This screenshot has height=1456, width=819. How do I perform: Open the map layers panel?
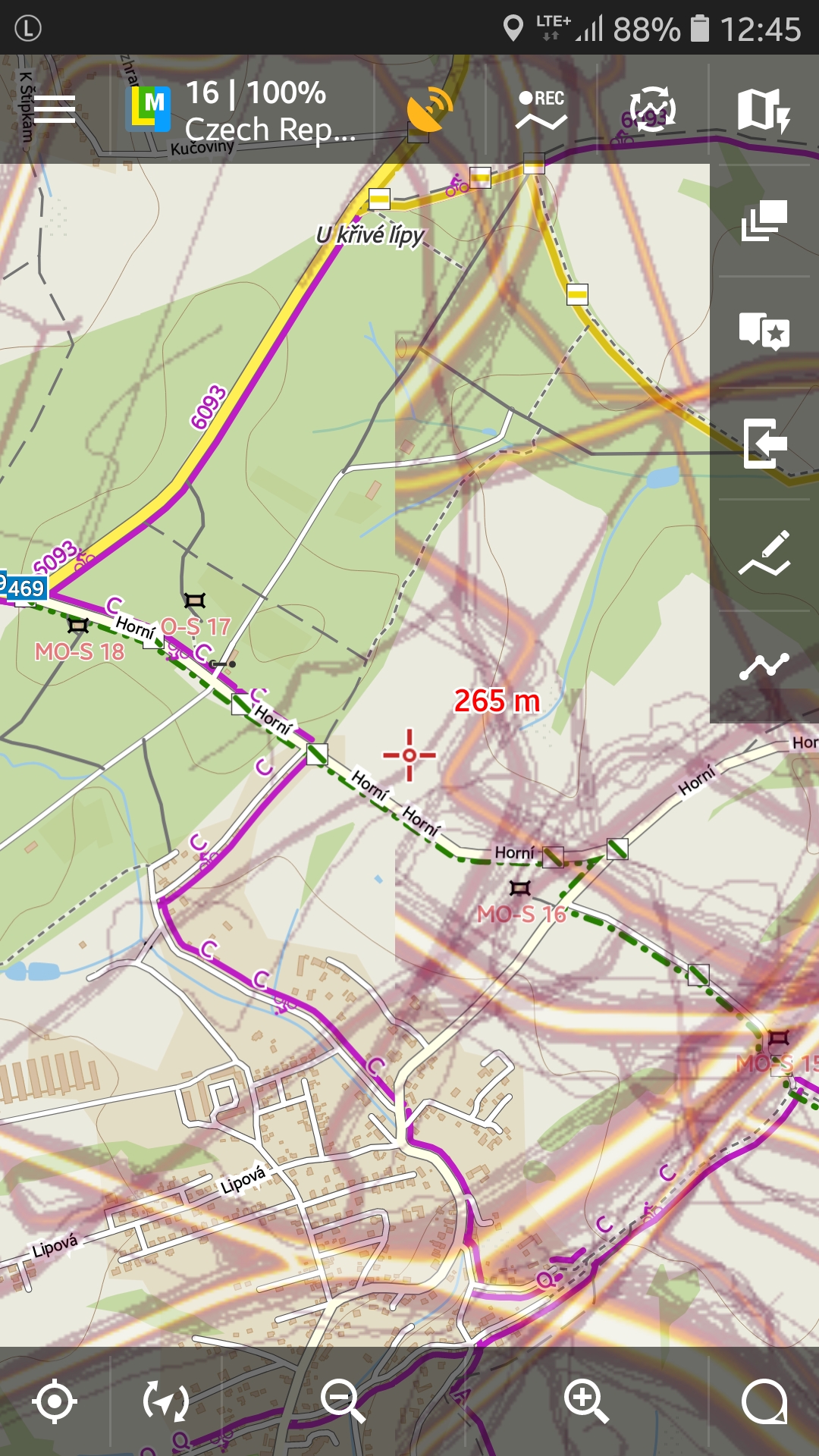pos(764,221)
